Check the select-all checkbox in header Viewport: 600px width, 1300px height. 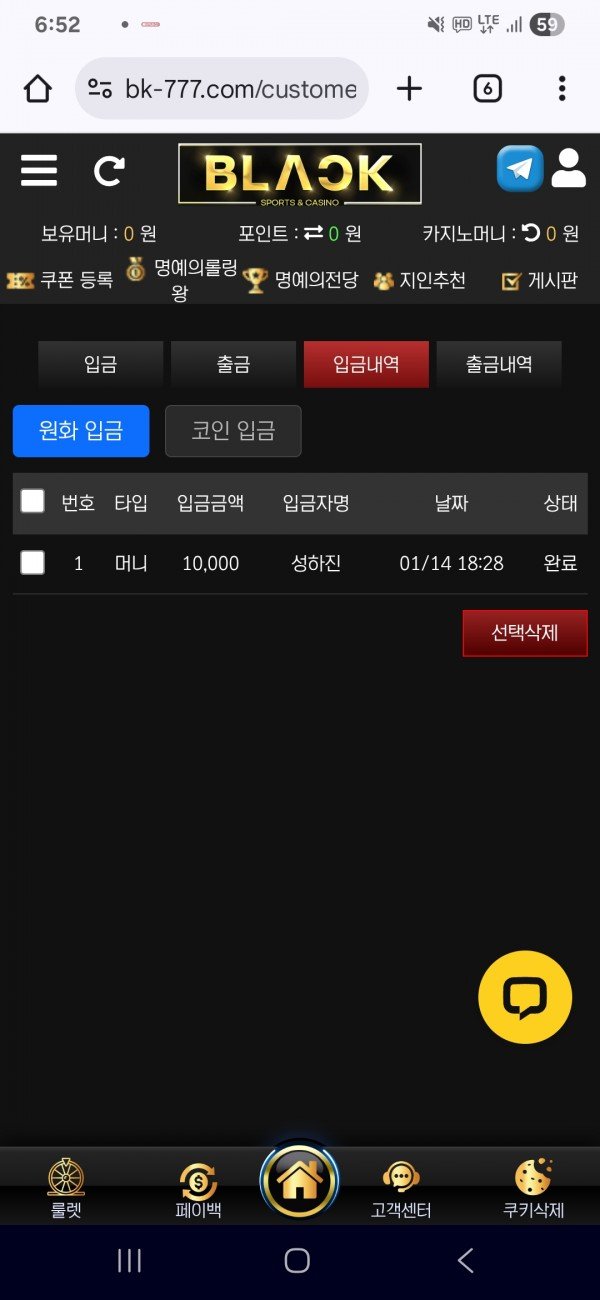pos(33,501)
